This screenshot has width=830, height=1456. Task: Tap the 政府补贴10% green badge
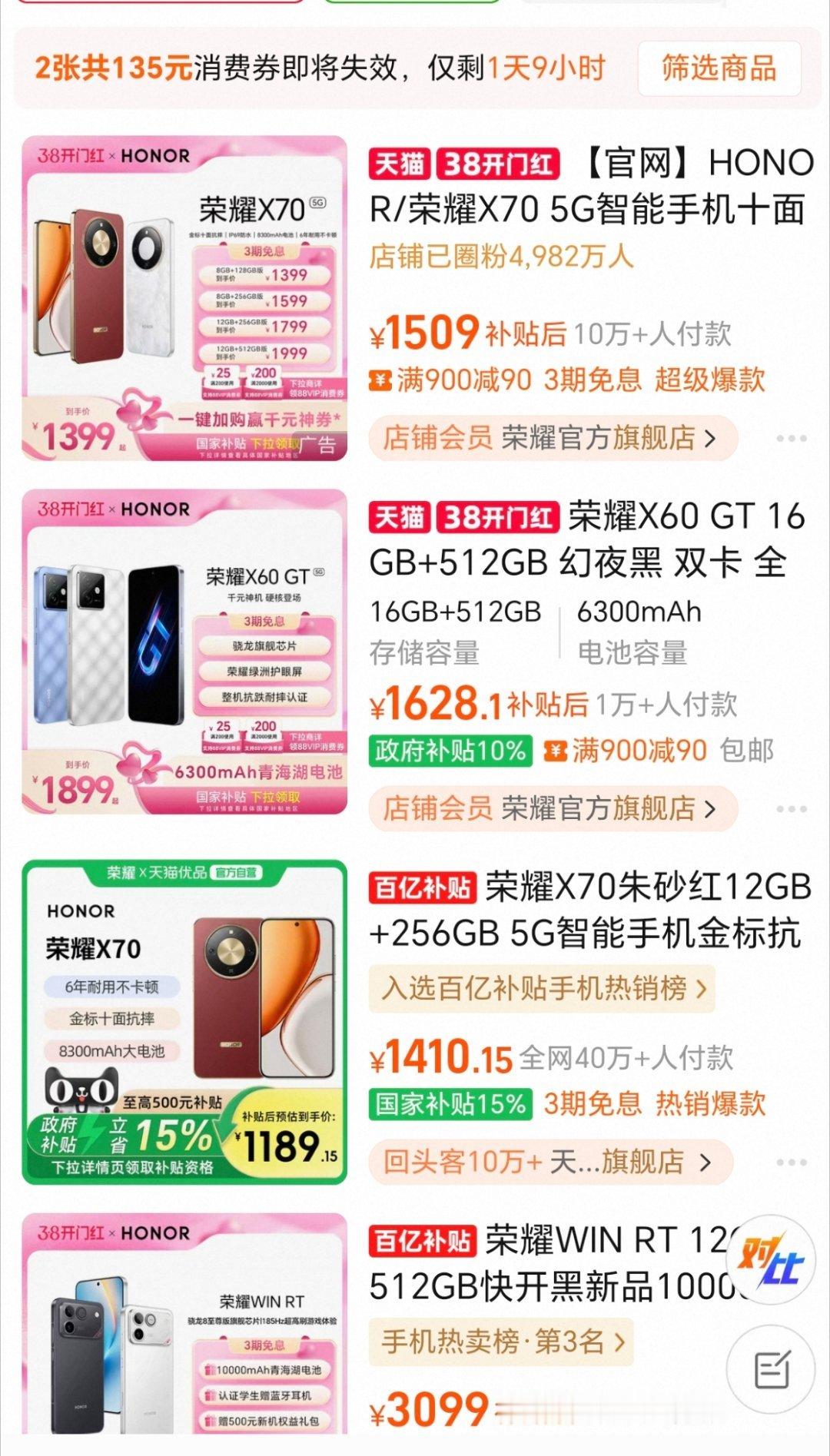[447, 751]
